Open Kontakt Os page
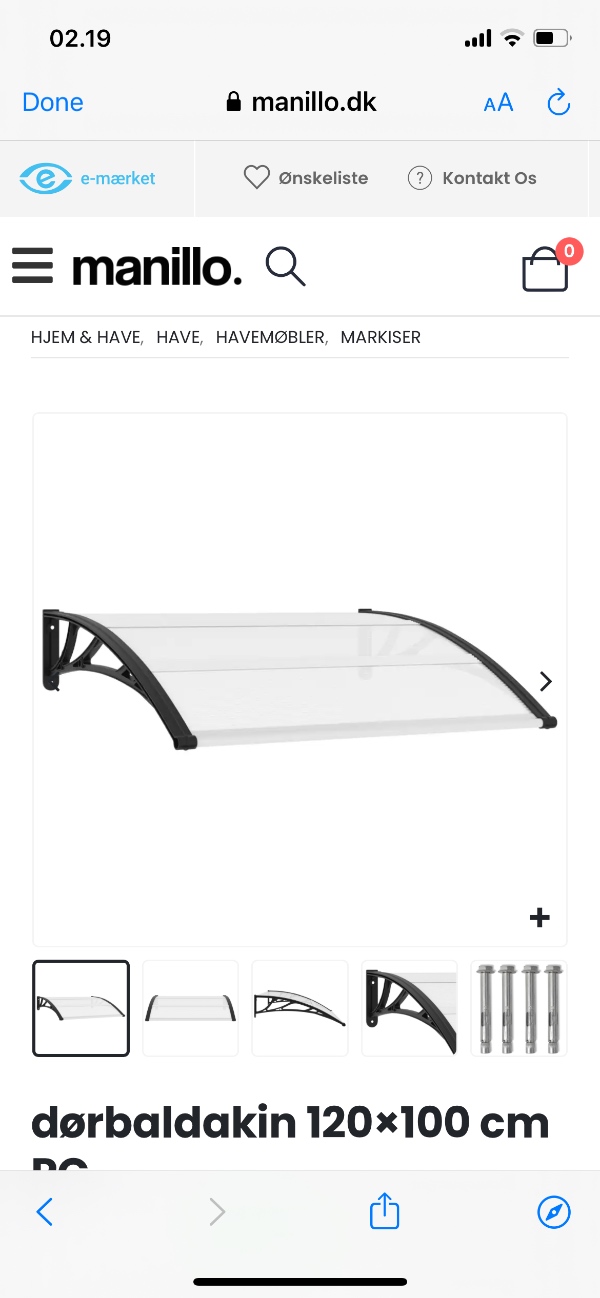 [x=472, y=178]
